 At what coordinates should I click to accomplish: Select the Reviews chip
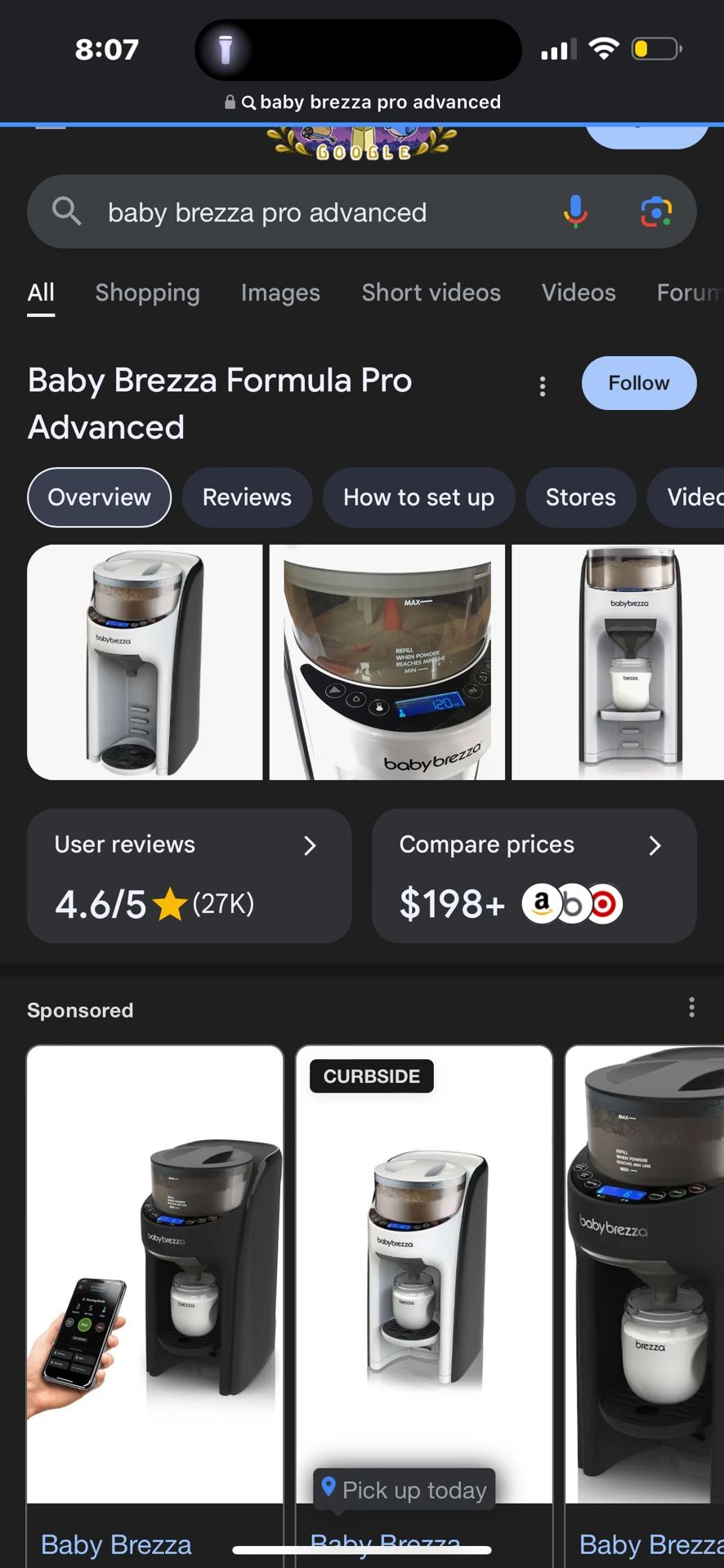[247, 497]
